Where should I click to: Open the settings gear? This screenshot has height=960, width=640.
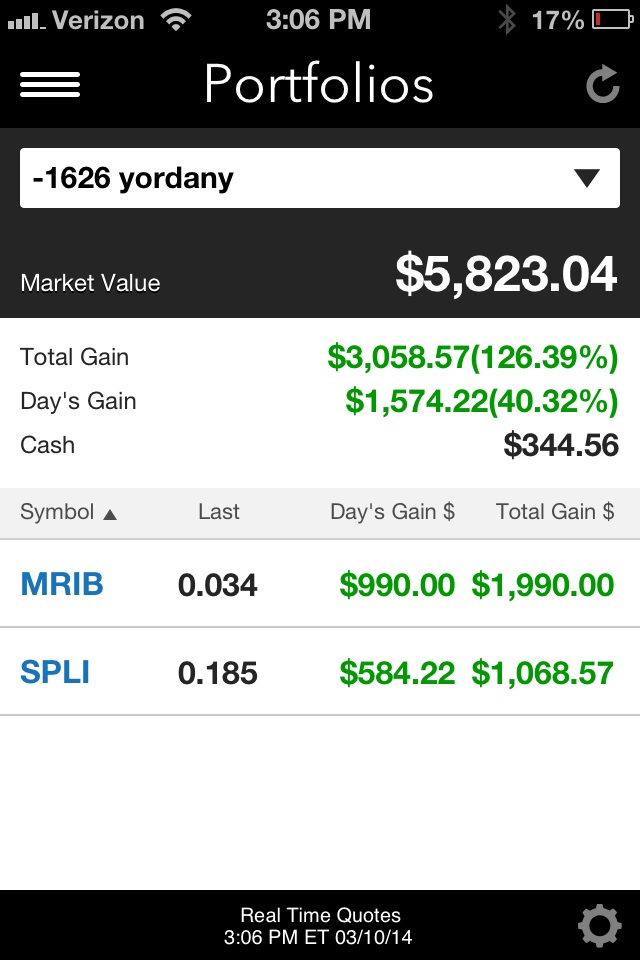(599, 925)
